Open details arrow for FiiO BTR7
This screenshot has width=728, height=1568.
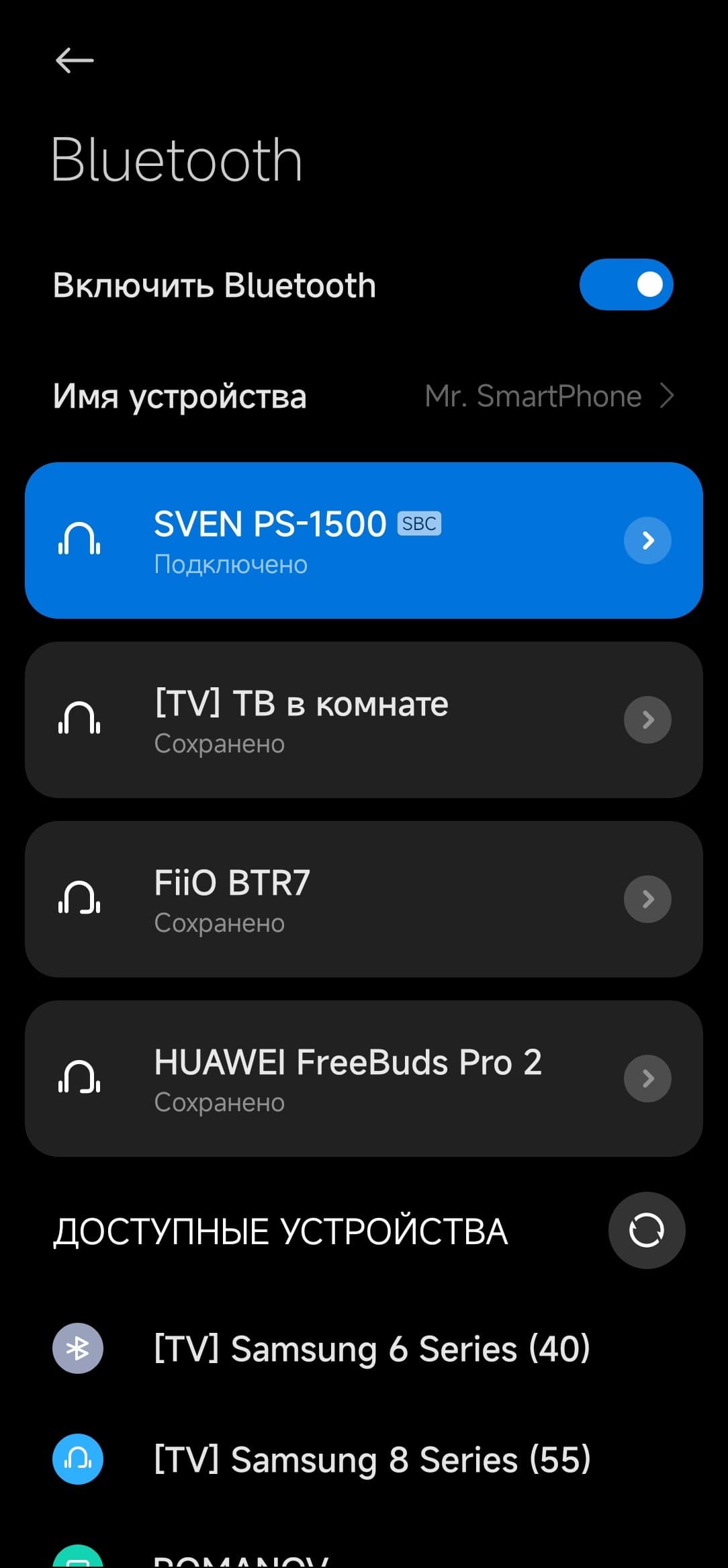(647, 900)
